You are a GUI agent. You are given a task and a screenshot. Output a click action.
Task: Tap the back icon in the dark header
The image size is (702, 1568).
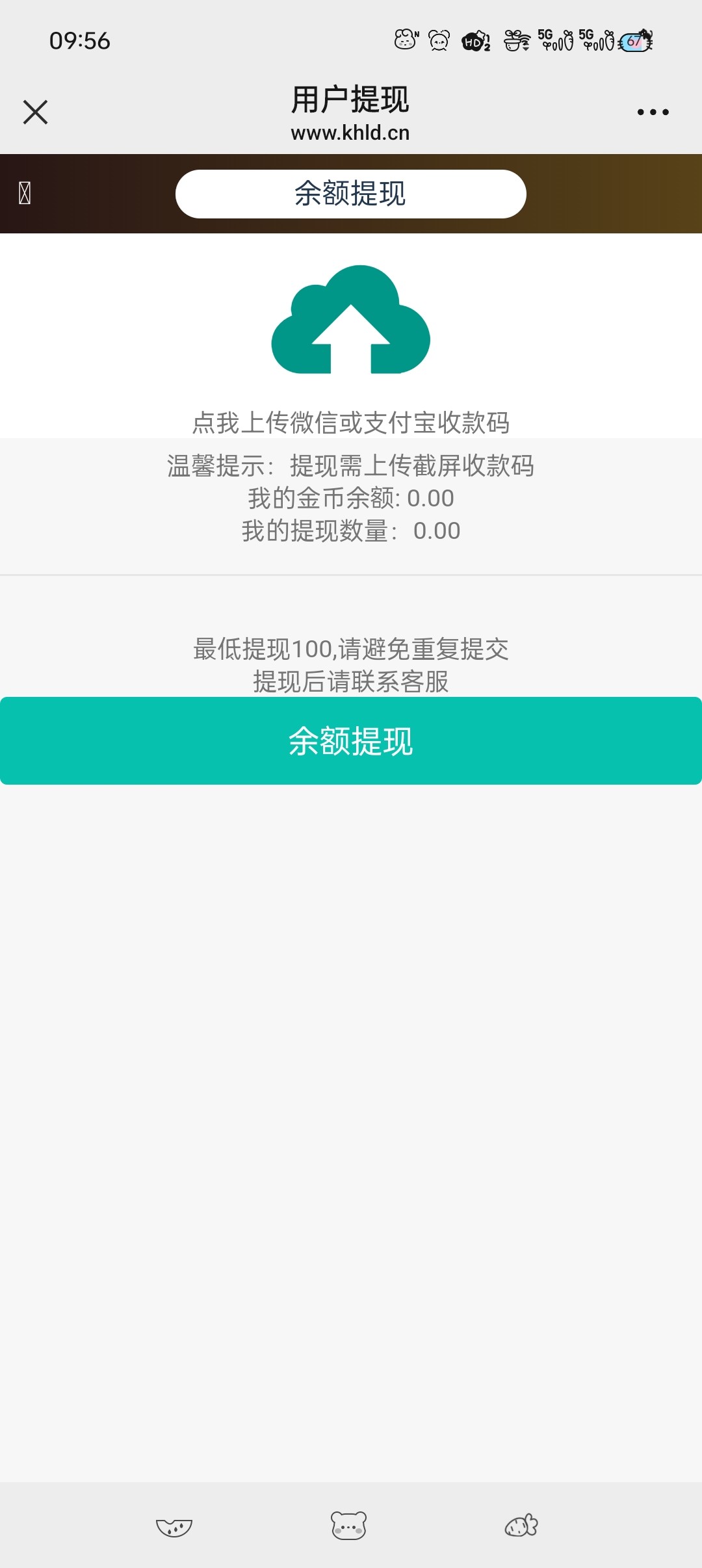tap(25, 193)
